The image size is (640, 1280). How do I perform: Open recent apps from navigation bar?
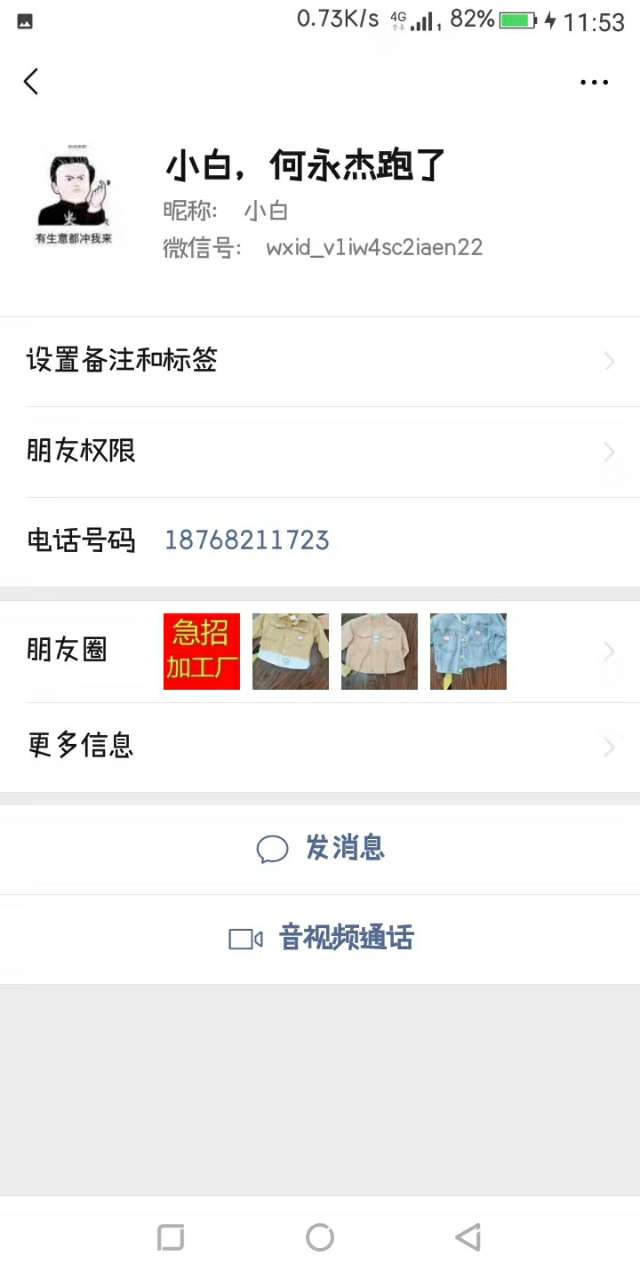pos(171,1237)
